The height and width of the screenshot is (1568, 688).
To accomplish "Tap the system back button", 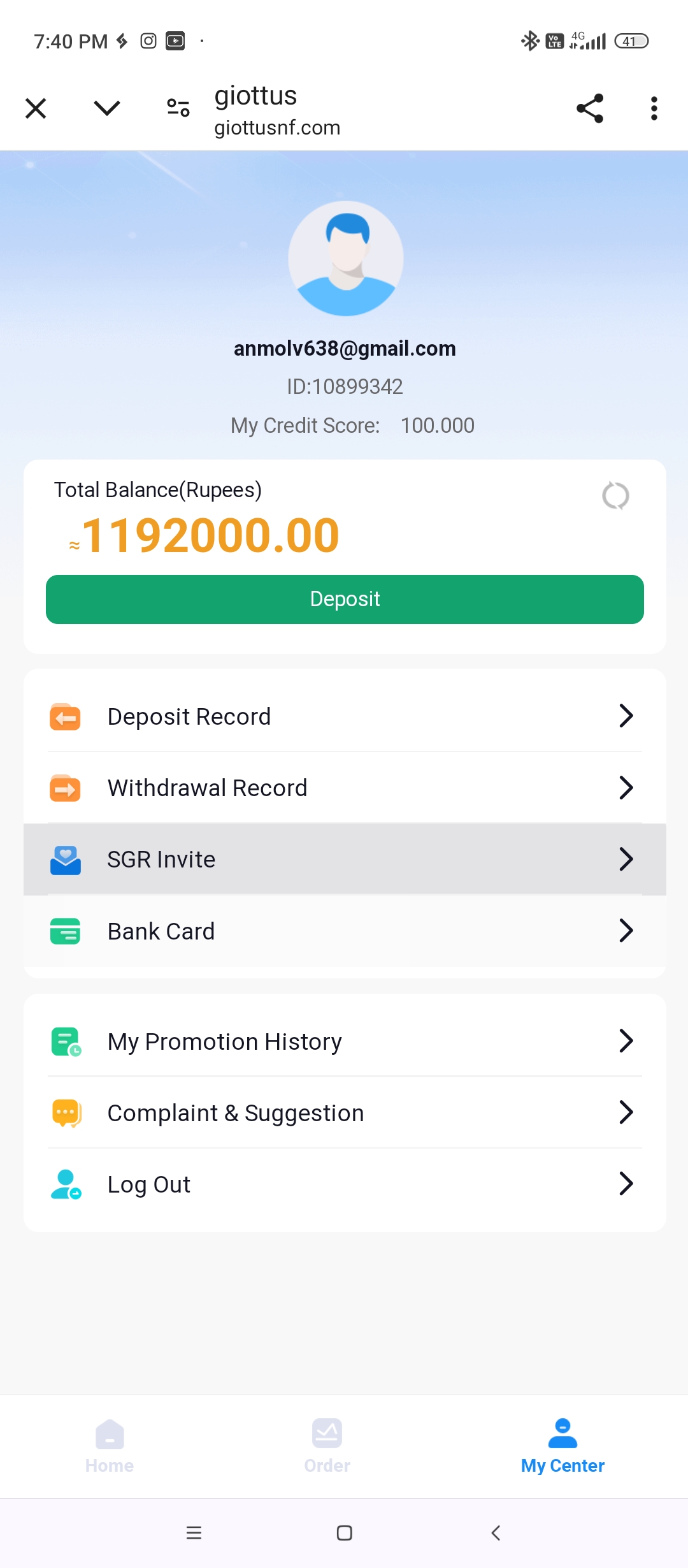I will (496, 1533).
